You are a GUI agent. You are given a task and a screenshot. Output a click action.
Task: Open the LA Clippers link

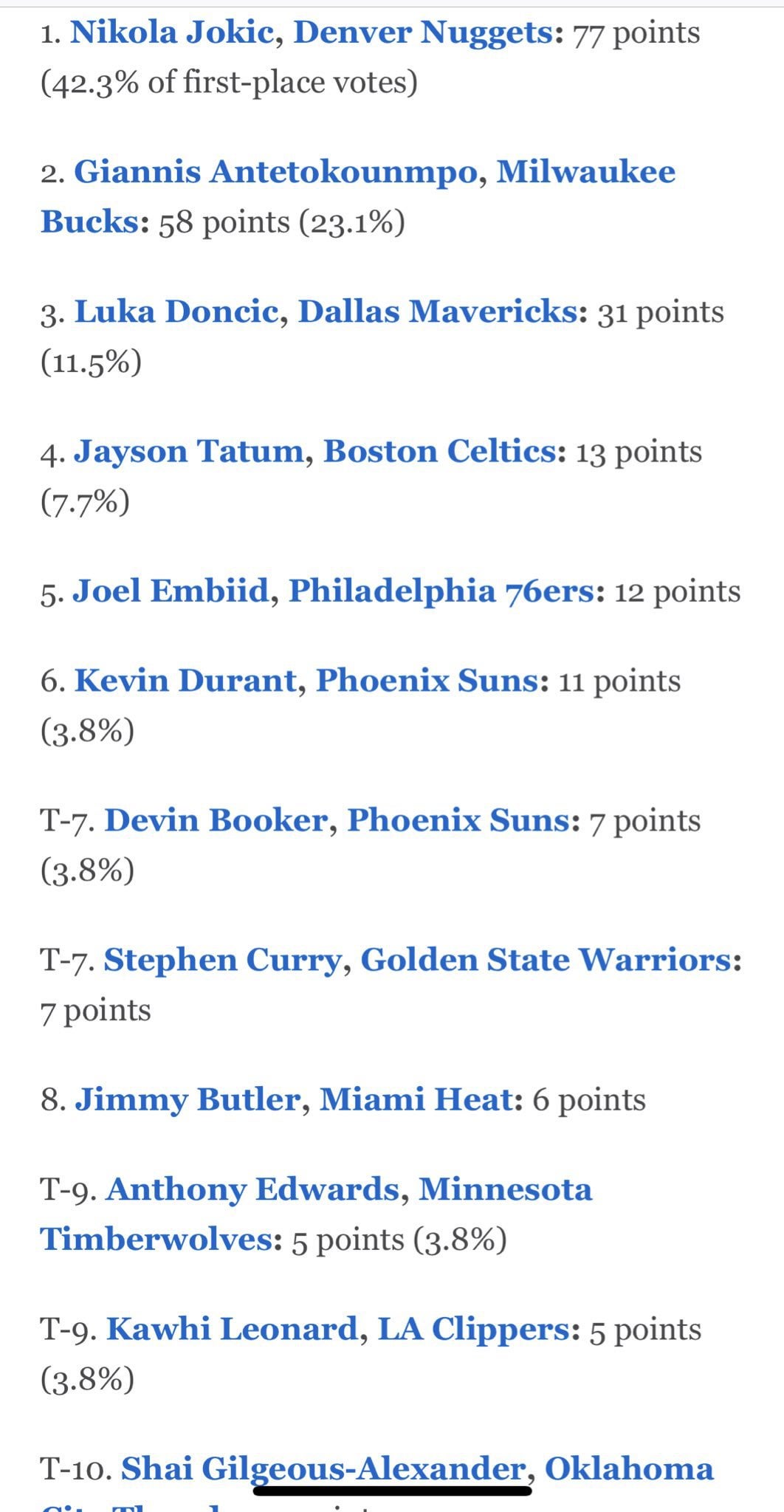474,1329
